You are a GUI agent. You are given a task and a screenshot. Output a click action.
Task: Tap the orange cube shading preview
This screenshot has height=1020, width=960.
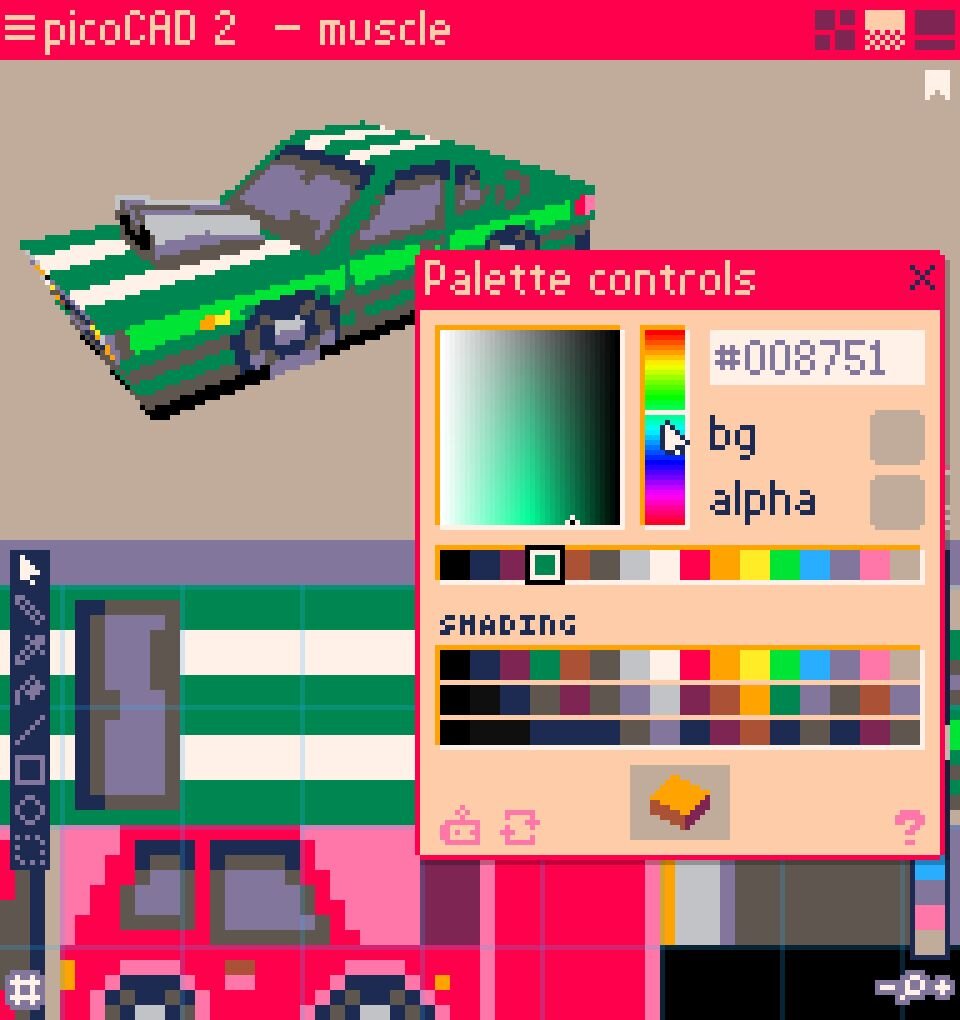pyautogui.click(x=680, y=802)
